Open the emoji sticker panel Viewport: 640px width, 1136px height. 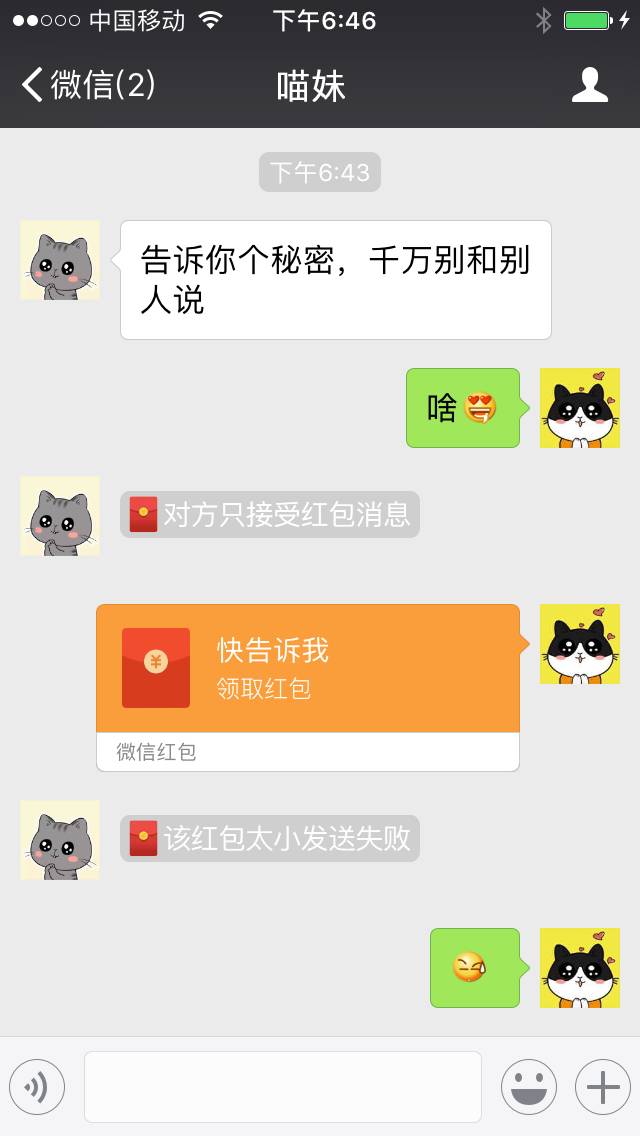(528, 1087)
